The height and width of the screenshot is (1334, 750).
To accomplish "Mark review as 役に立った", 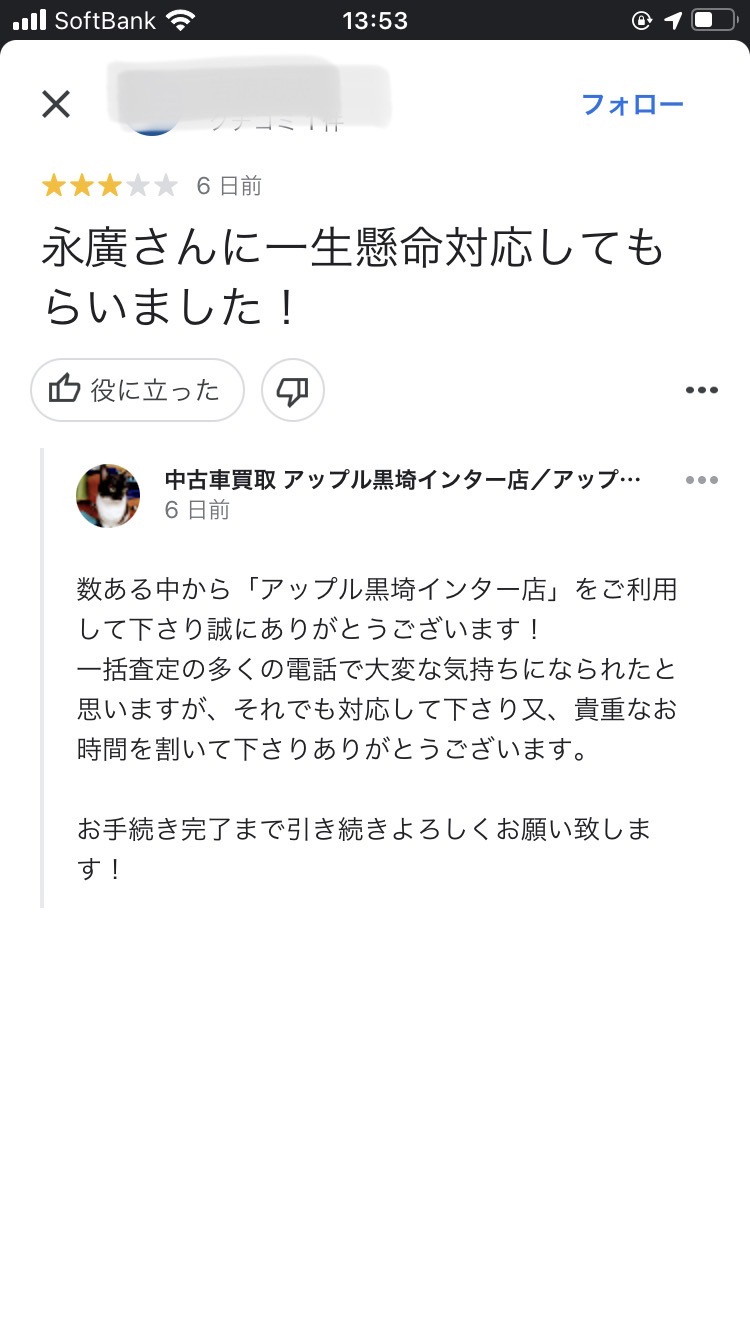I will click(138, 390).
